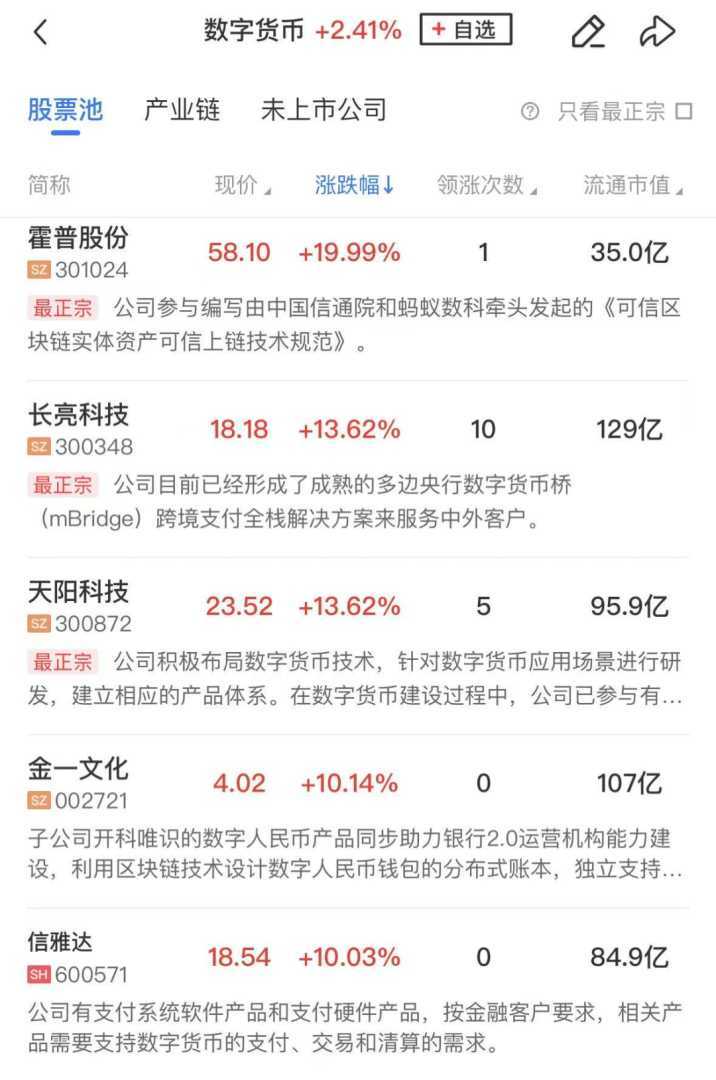This screenshot has height=1080, width=716.
Task: Sort stocks by 流通市值
Action: pyautogui.click(x=633, y=185)
